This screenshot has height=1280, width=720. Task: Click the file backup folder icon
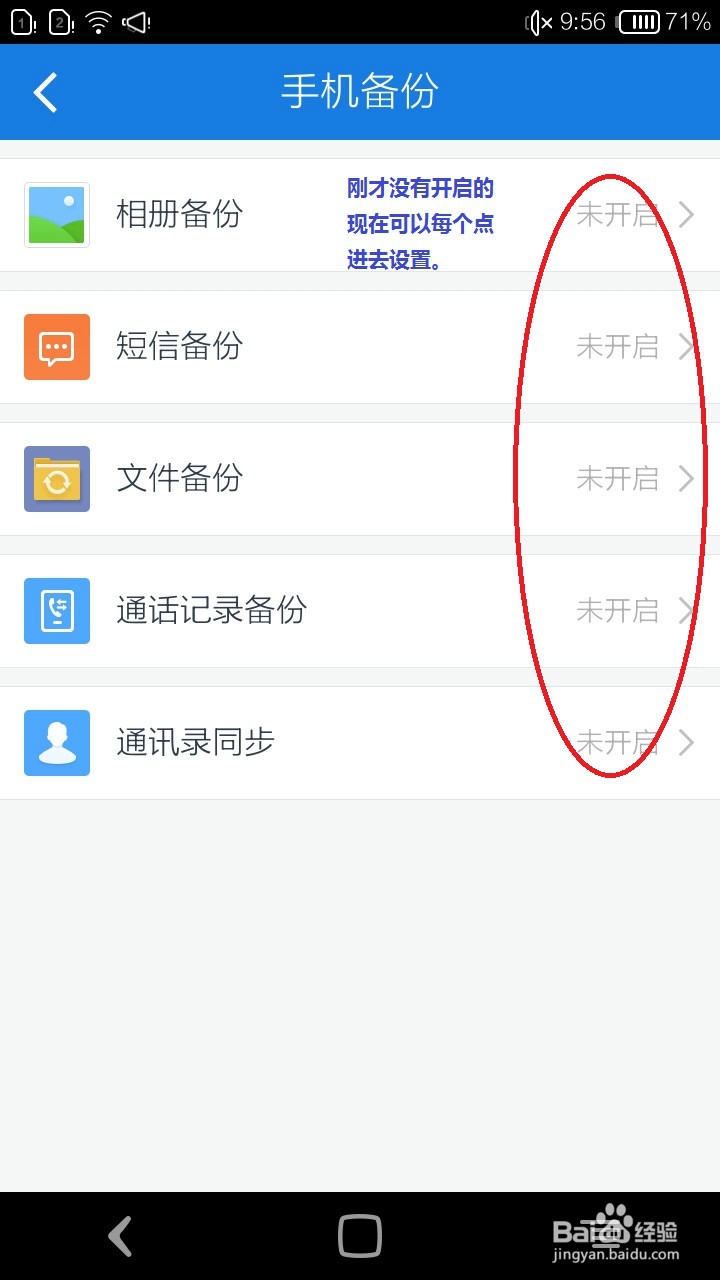pos(56,478)
